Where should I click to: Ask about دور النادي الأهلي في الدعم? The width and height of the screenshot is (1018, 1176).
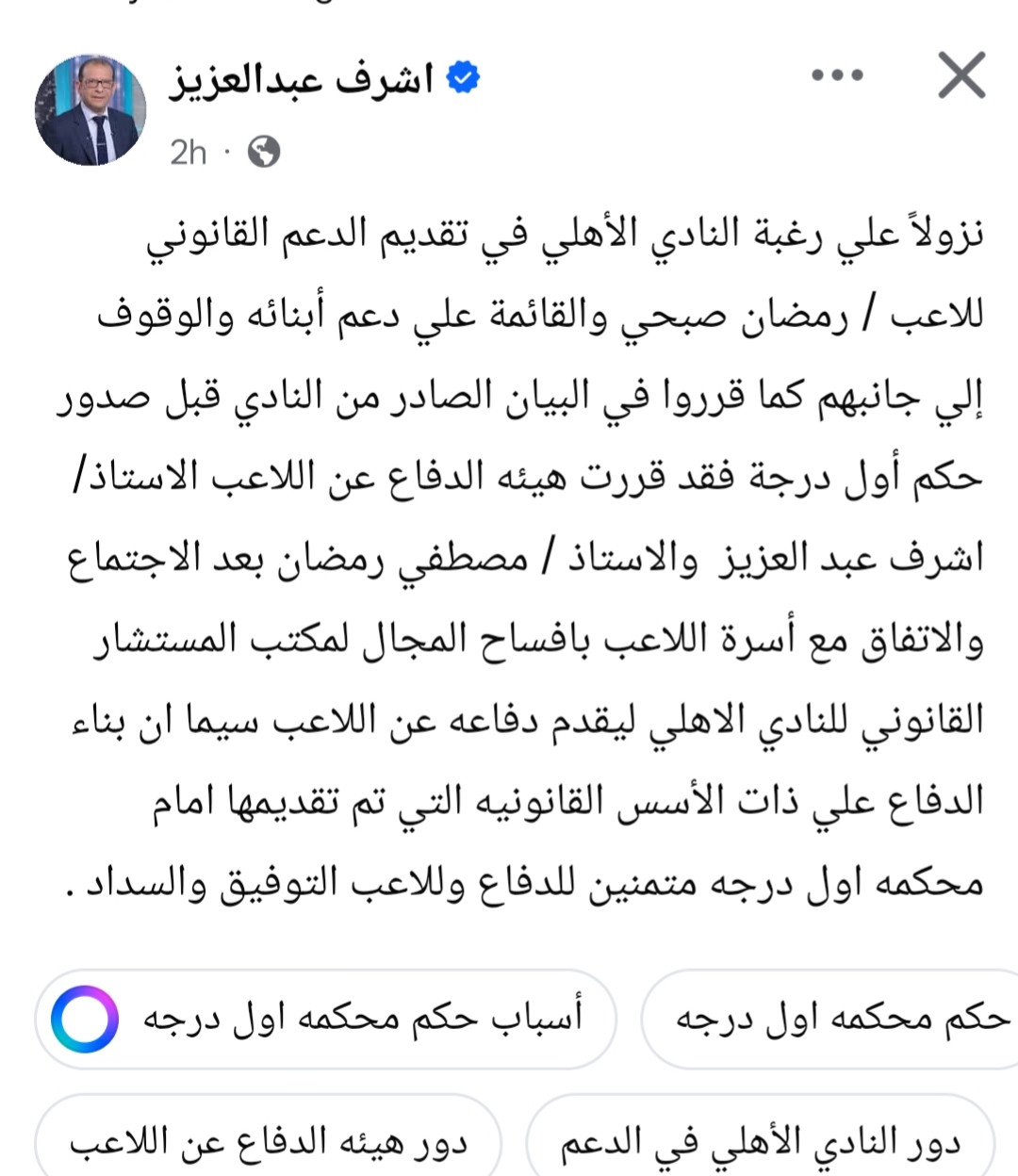(x=759, y=1142)
